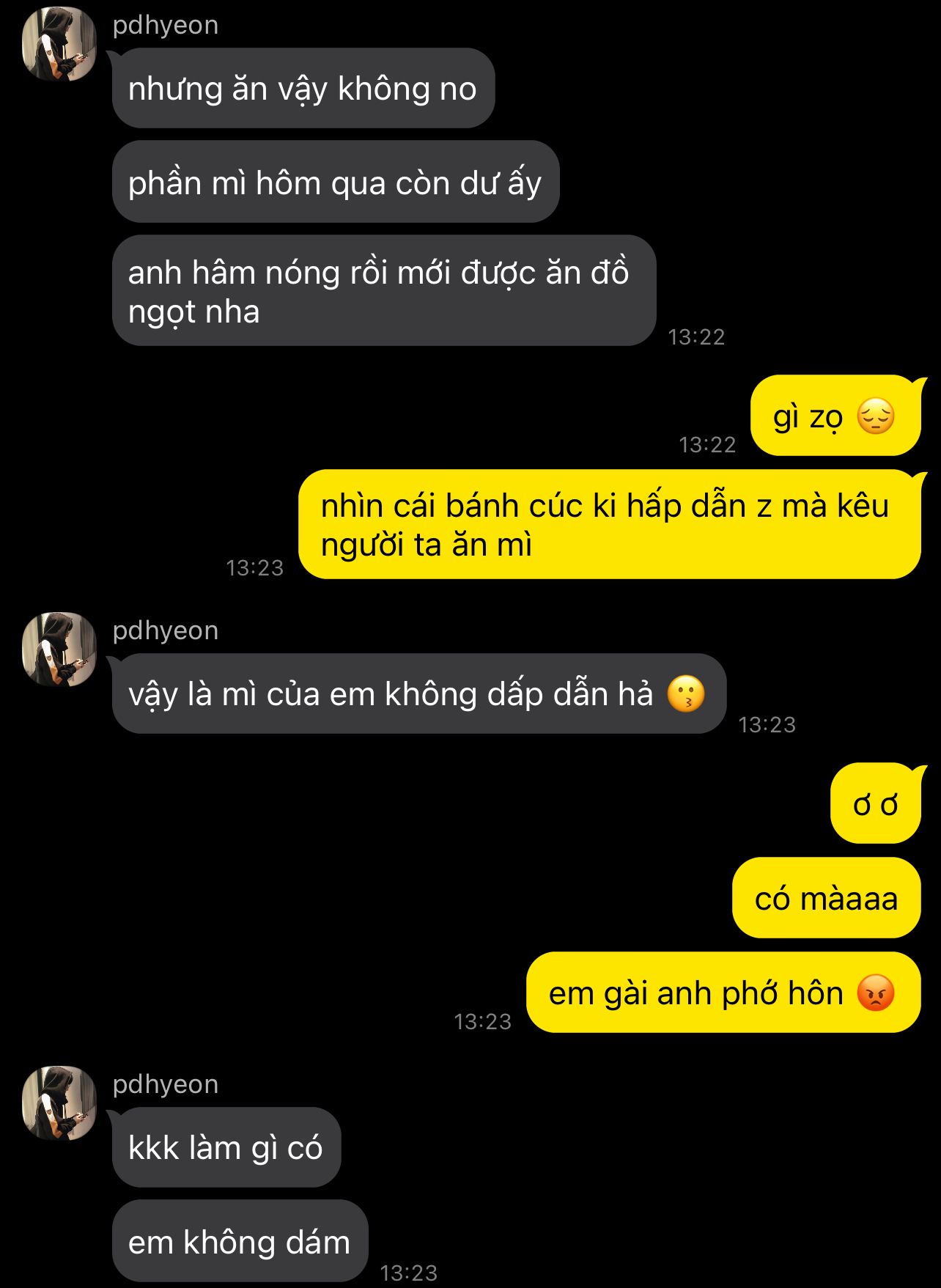View pdhyeon's profile photo above "vậy là mì" message
The image size is (941, 1288).
[x=59, y=649]
